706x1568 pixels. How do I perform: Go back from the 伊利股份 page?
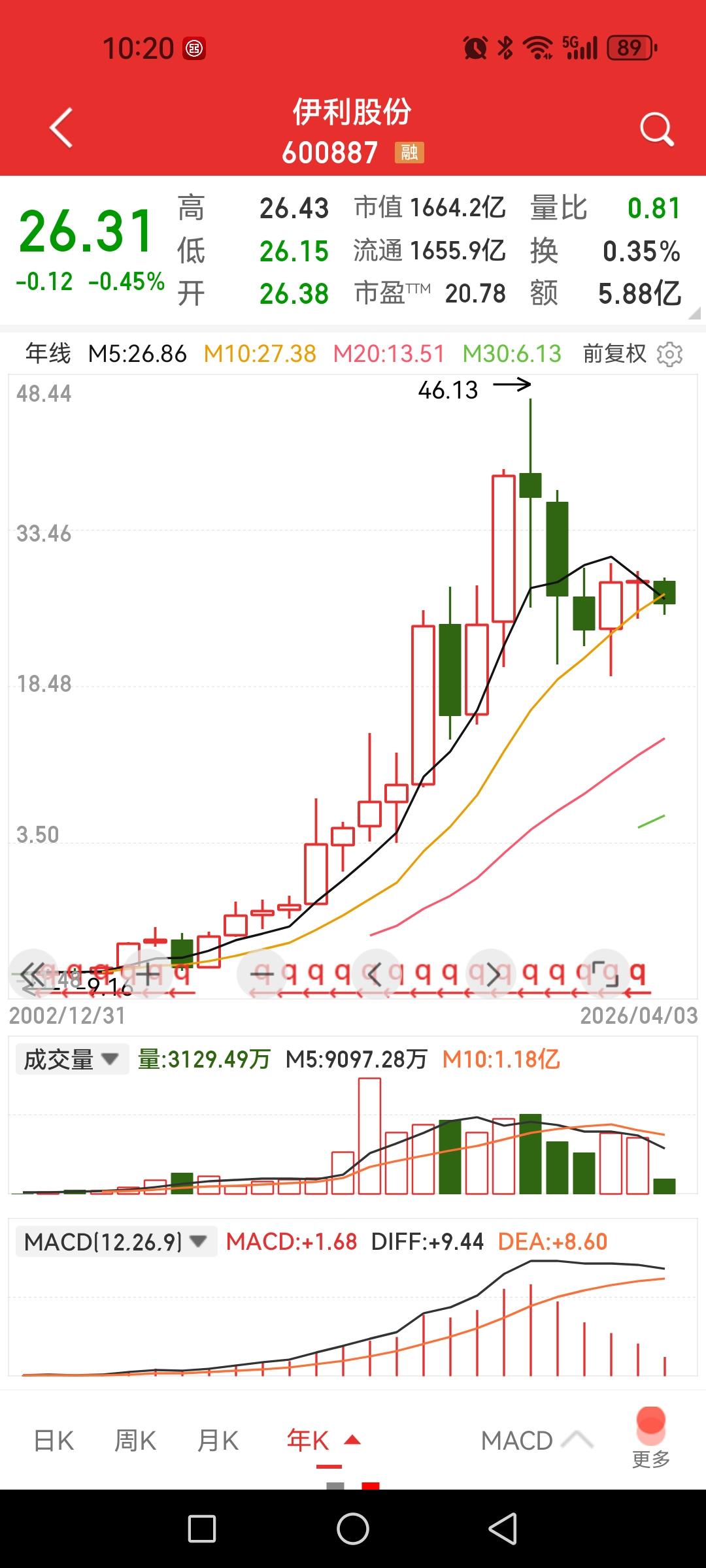(61, 128)
